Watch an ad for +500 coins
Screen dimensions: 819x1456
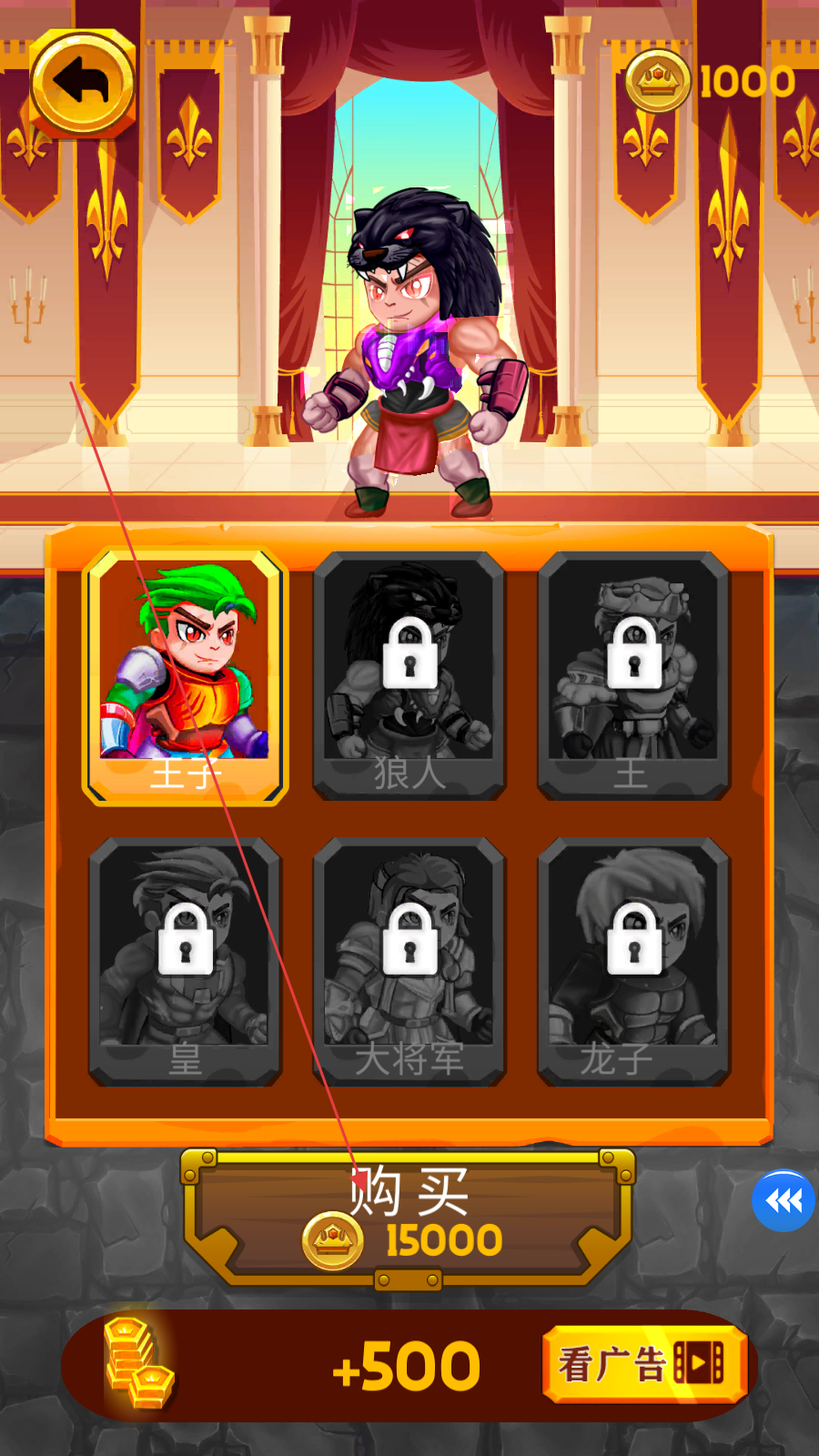[x=644, y=1364]
